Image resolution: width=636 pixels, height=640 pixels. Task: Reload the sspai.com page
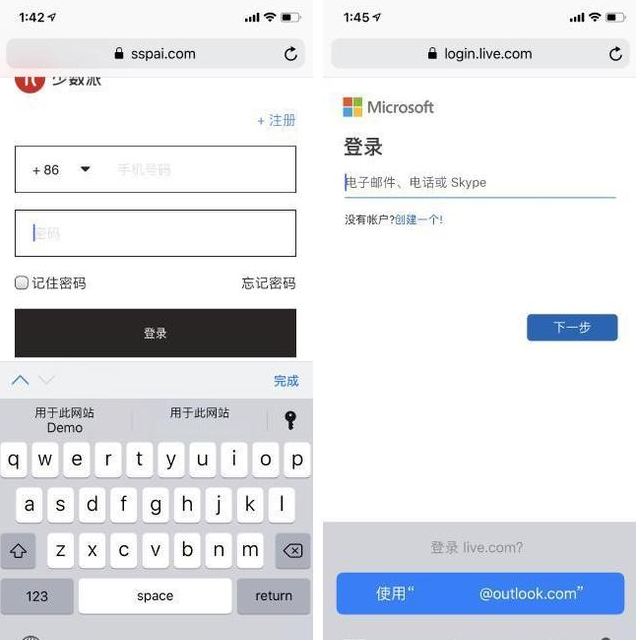coord(291,54)
